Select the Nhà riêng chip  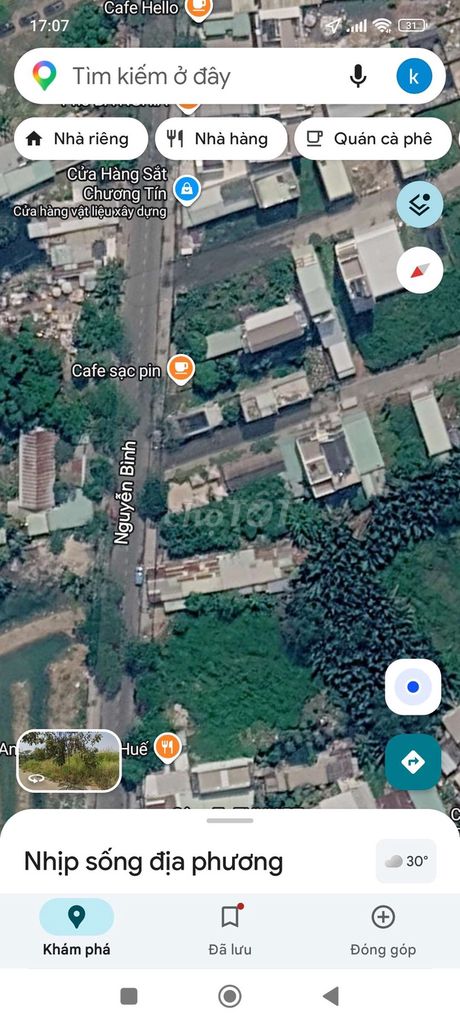(x=81, y=138)
